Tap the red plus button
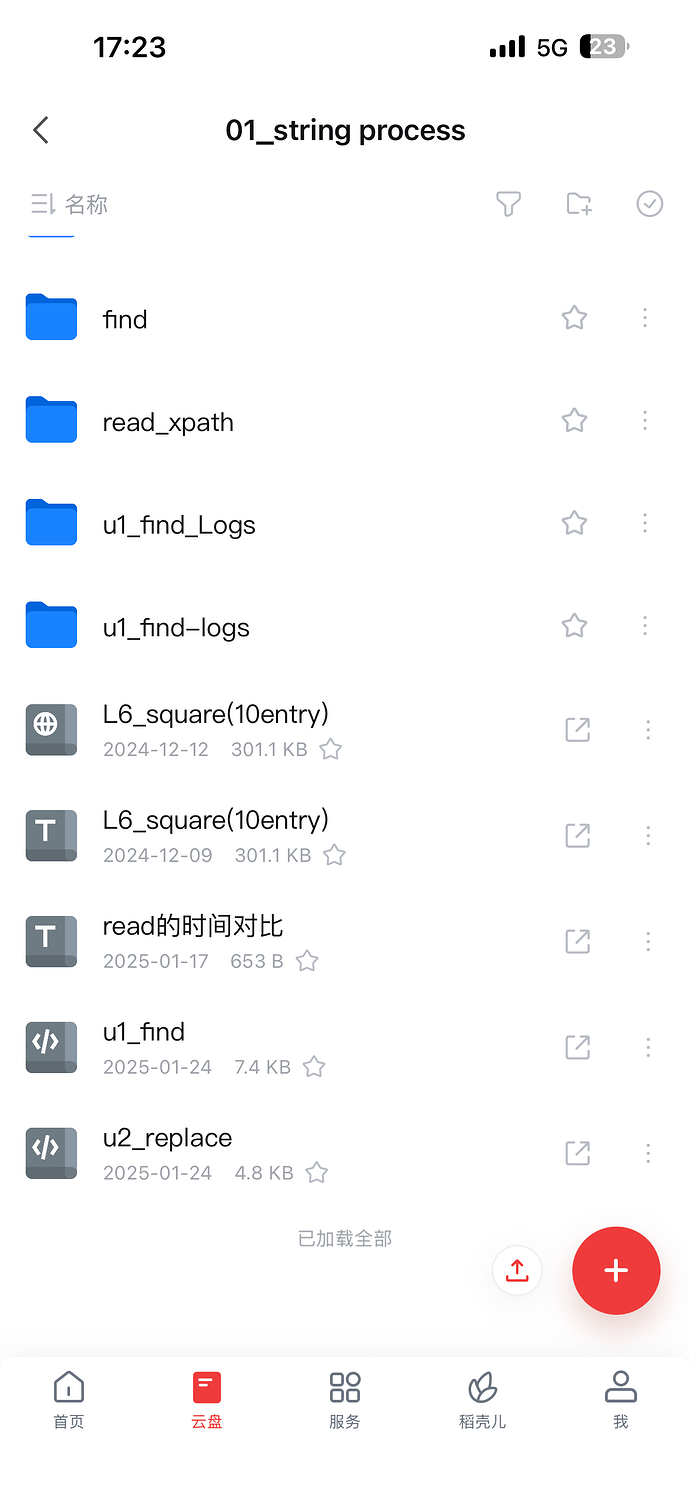Image resolution: width=689 pixels, height=1495 pixels. 616,1271
